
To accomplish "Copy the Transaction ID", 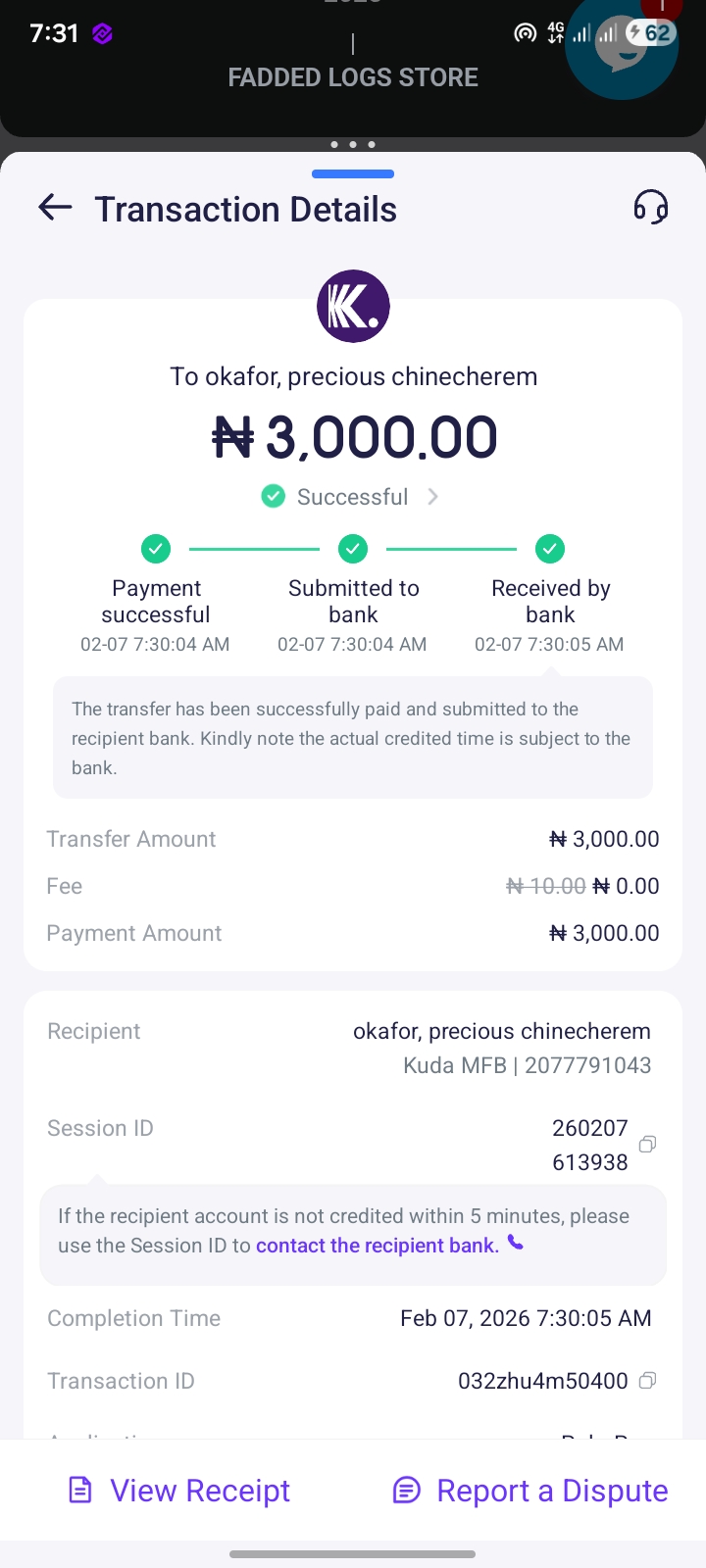I will (647, 1381).
